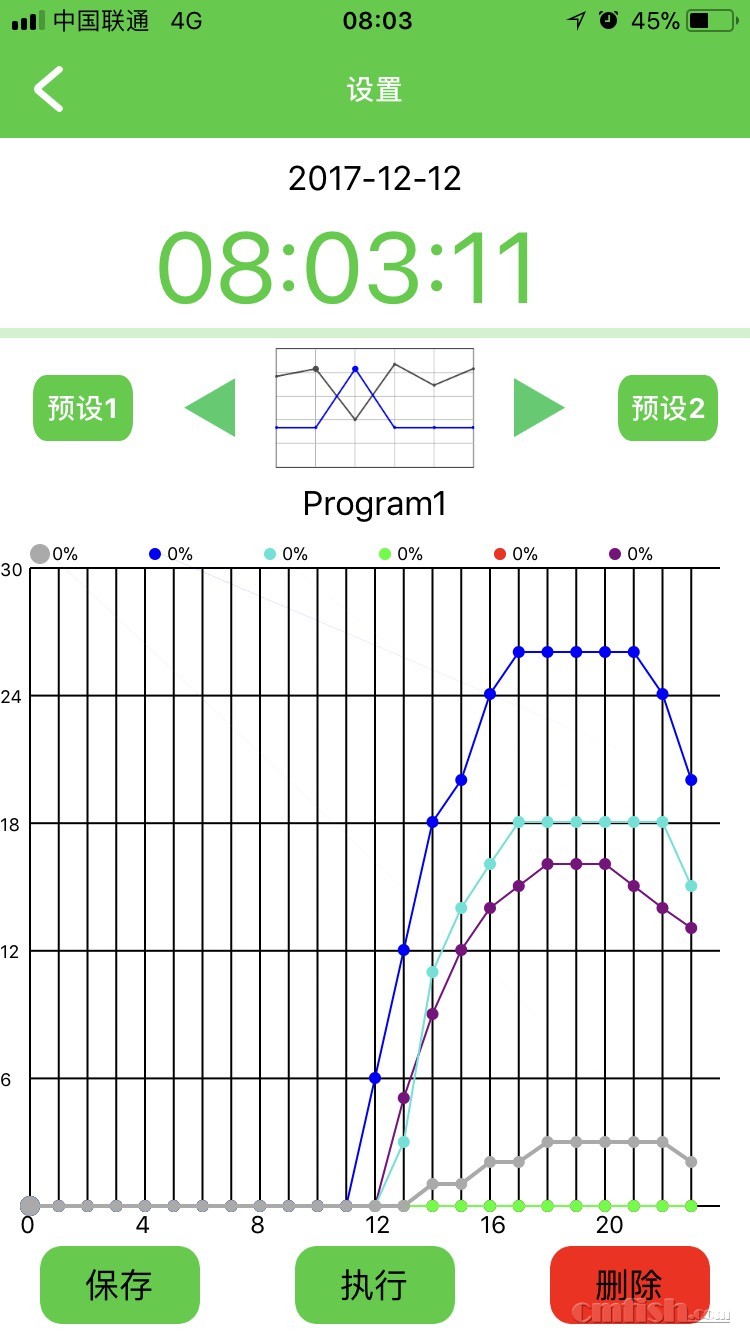
Task: Tap 保存 to save the program
Action: (120, 1284)
